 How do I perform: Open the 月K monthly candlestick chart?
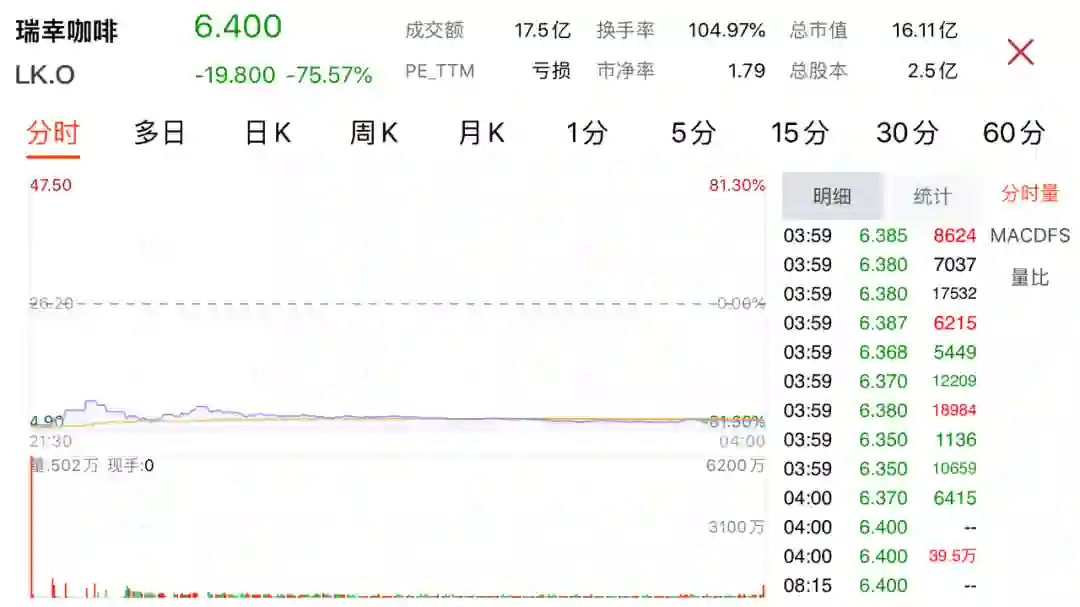tap(481, 133)
